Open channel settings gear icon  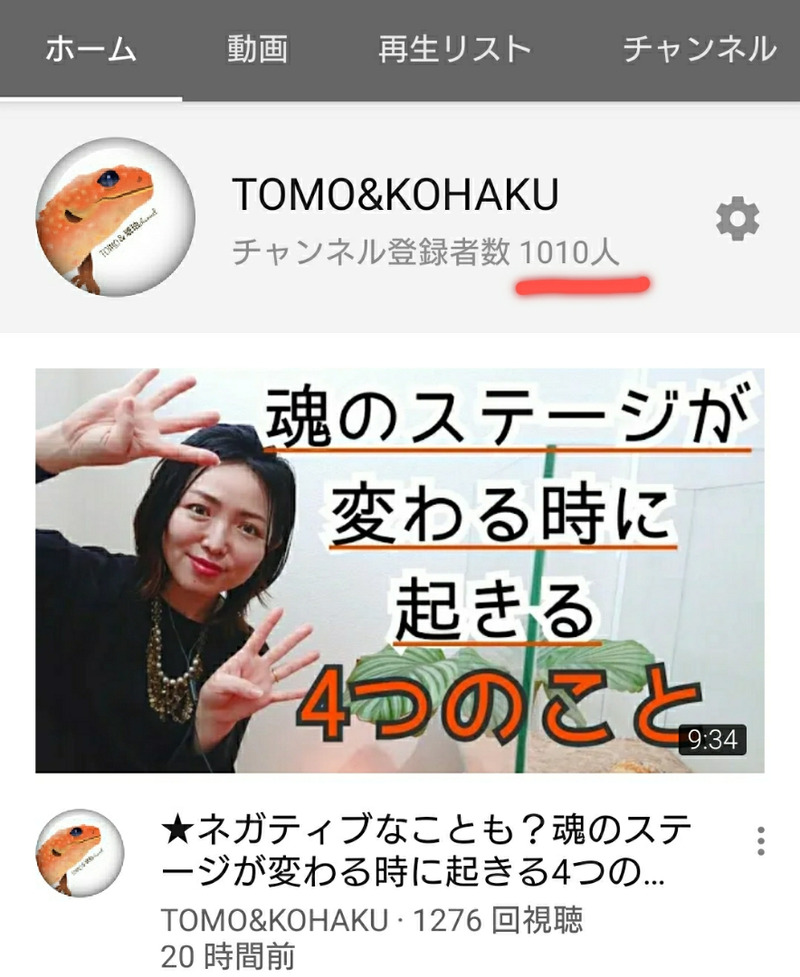click(x=738, y=219)
